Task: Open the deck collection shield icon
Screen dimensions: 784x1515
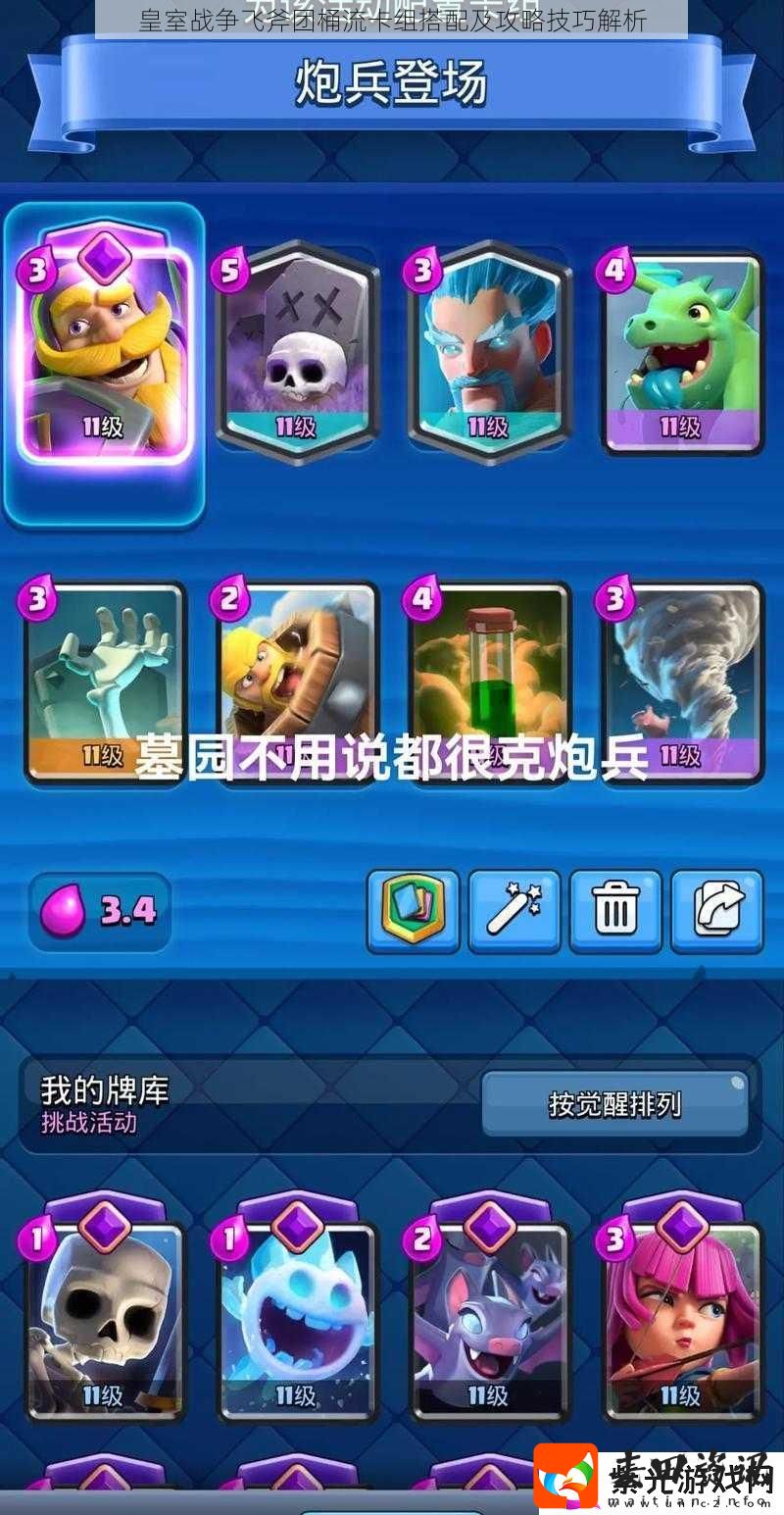Action: coord(413,911)
